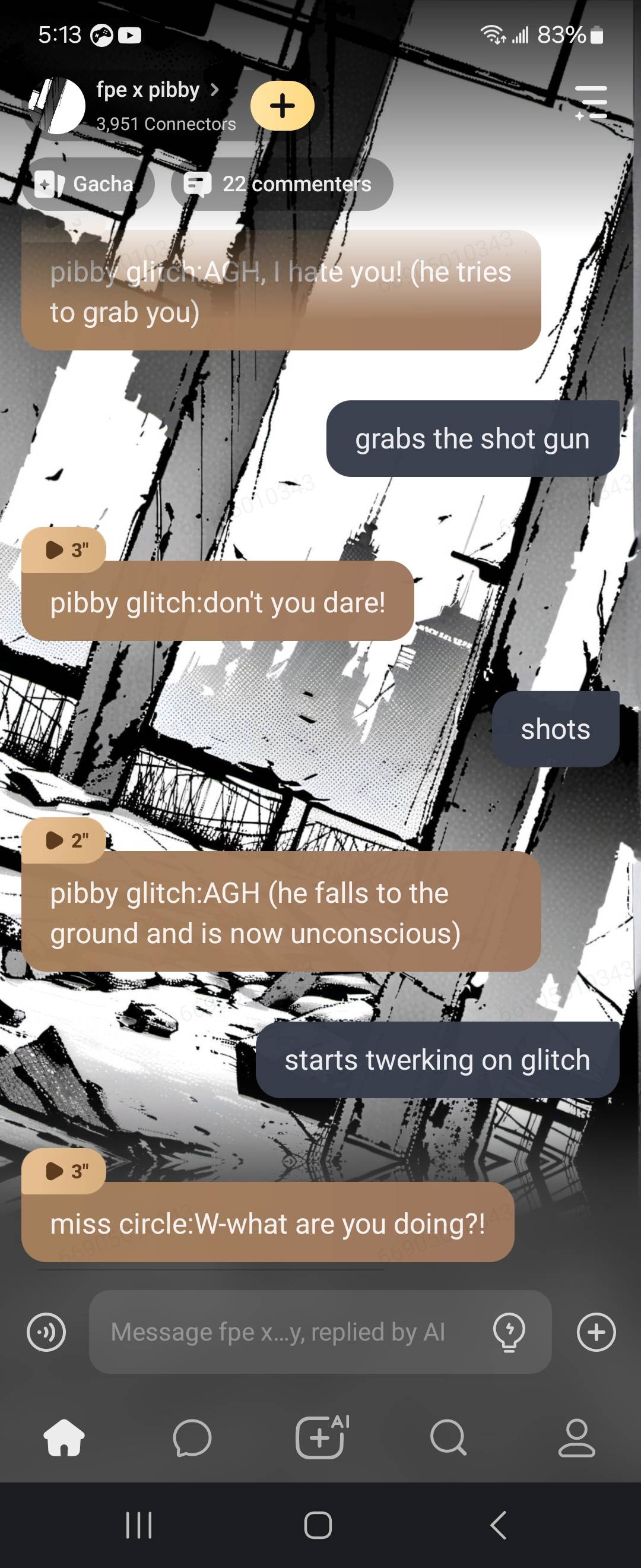Image resolution: width=641 pixels, height=1568 pixels.
Task: Tap the system back button
Action: point(497,1525)
